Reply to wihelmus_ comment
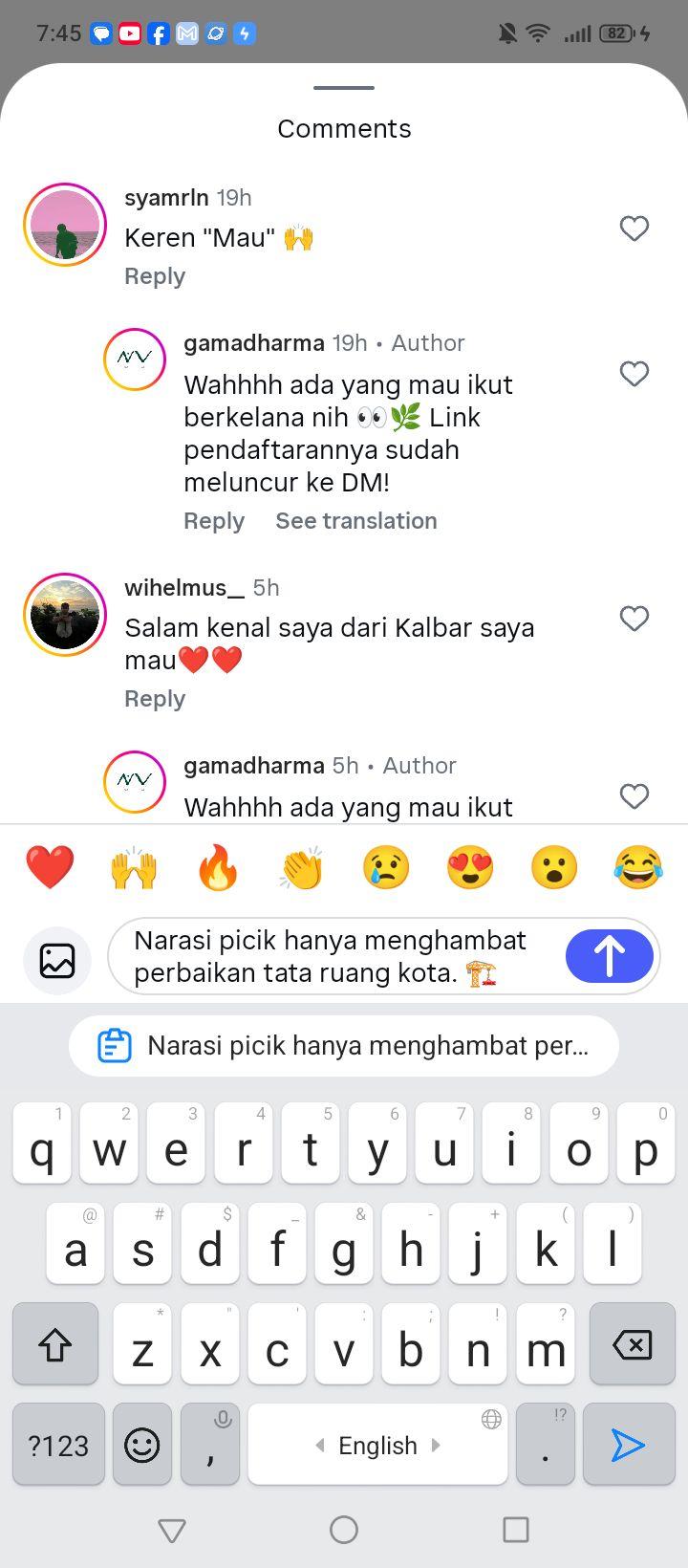The height and width of the screenshot is (1568, 688). pyautogui.click(x=155, y=699)
